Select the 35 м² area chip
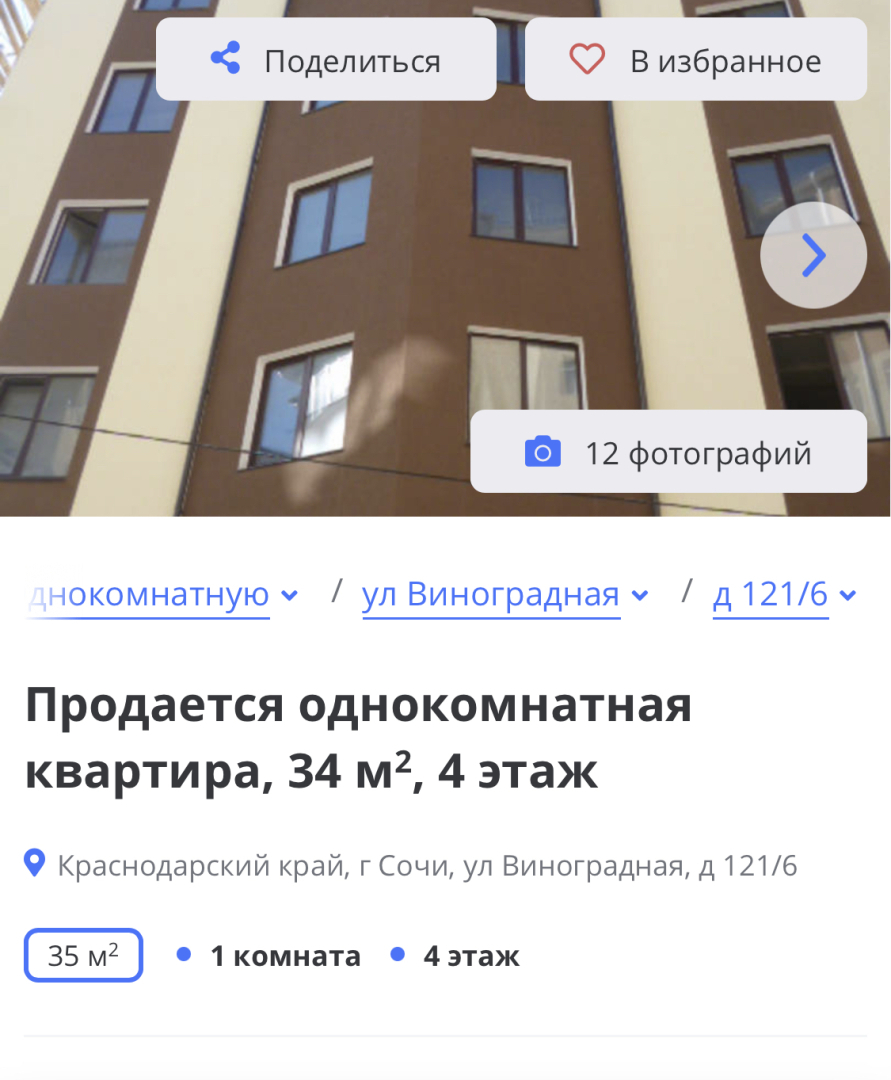The width and height of the screenshot is (891, 1080). click(84, 956)
